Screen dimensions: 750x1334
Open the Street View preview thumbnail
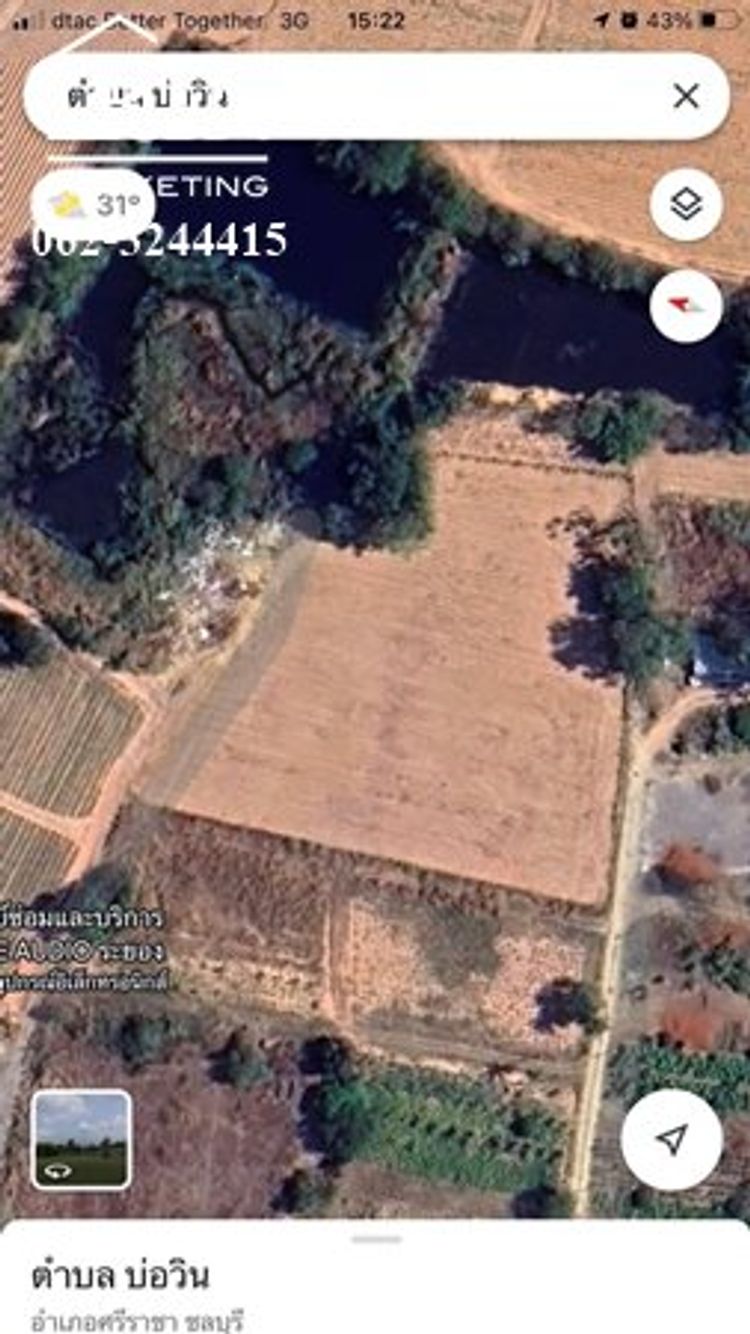click(x=81, y=1140)
